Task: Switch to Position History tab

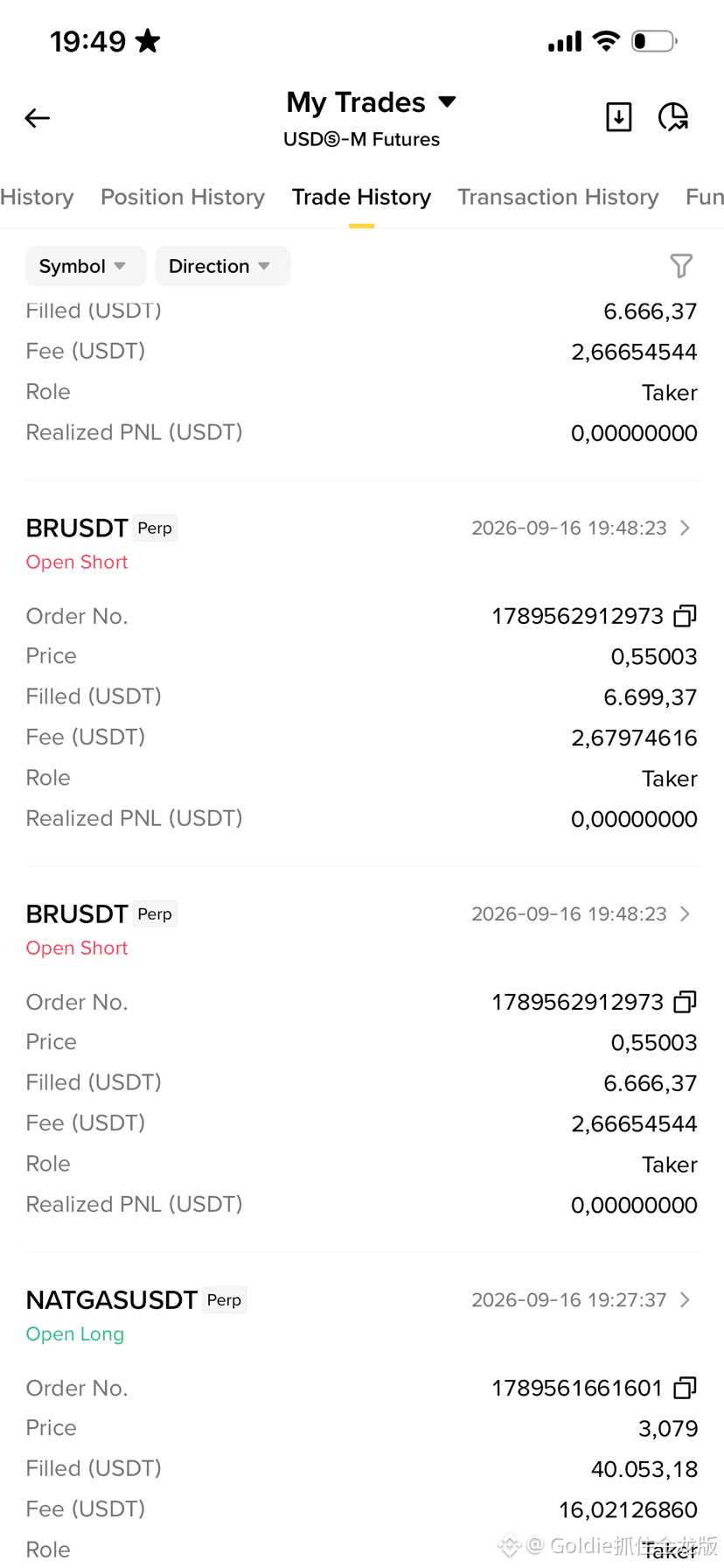Action: coord(183,197)
